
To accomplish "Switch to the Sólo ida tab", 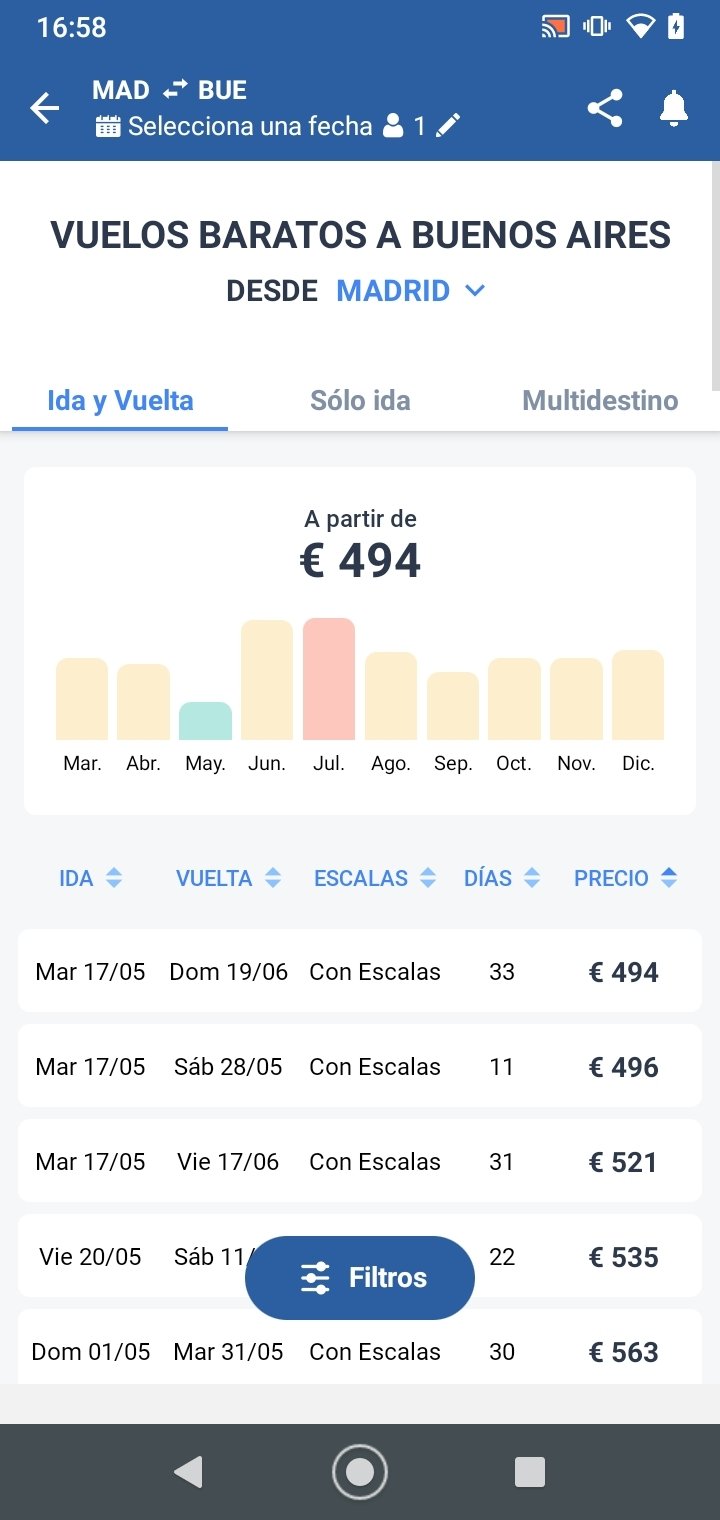I will tap(360, 401).
